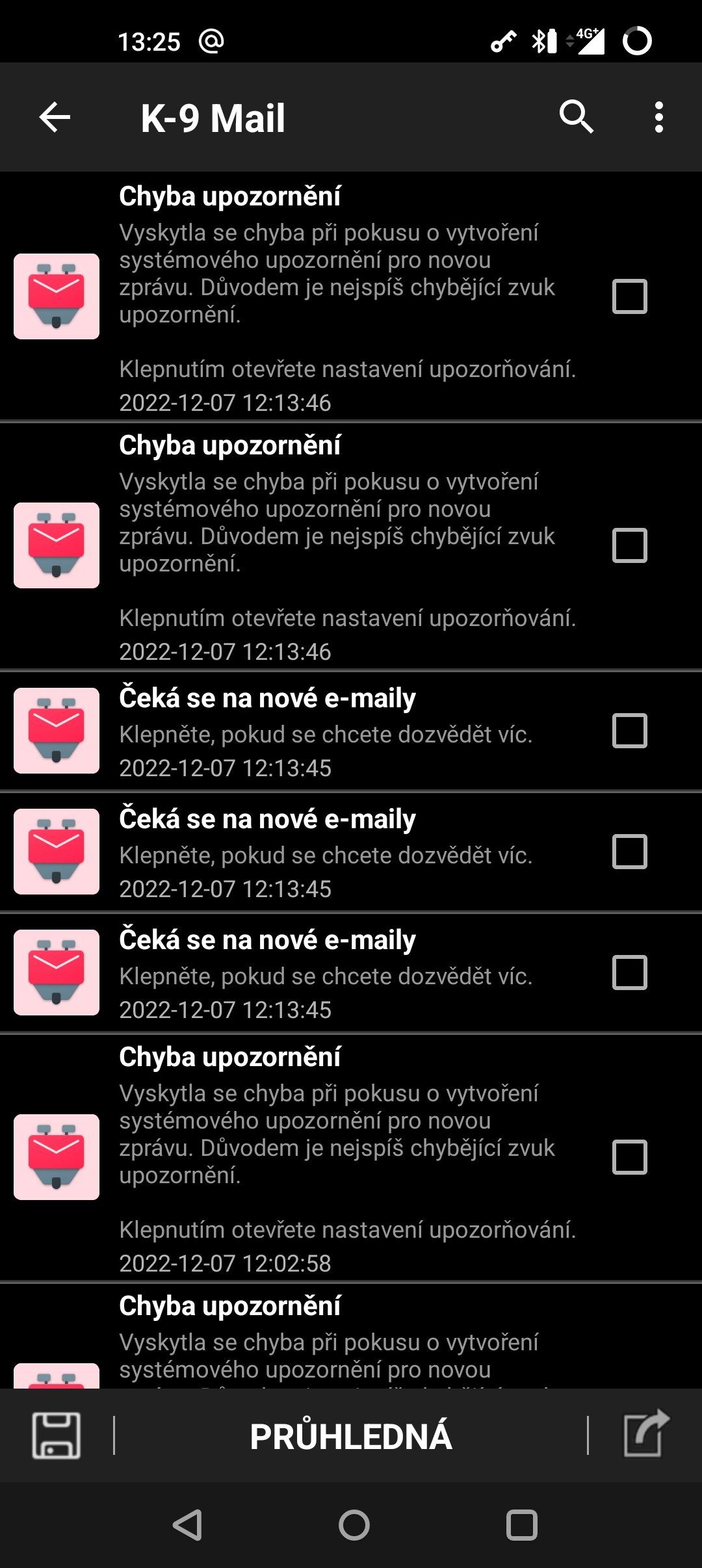Open system recent apps
This screenshot has width=702, height=1568.
(x=522, y=1525)
